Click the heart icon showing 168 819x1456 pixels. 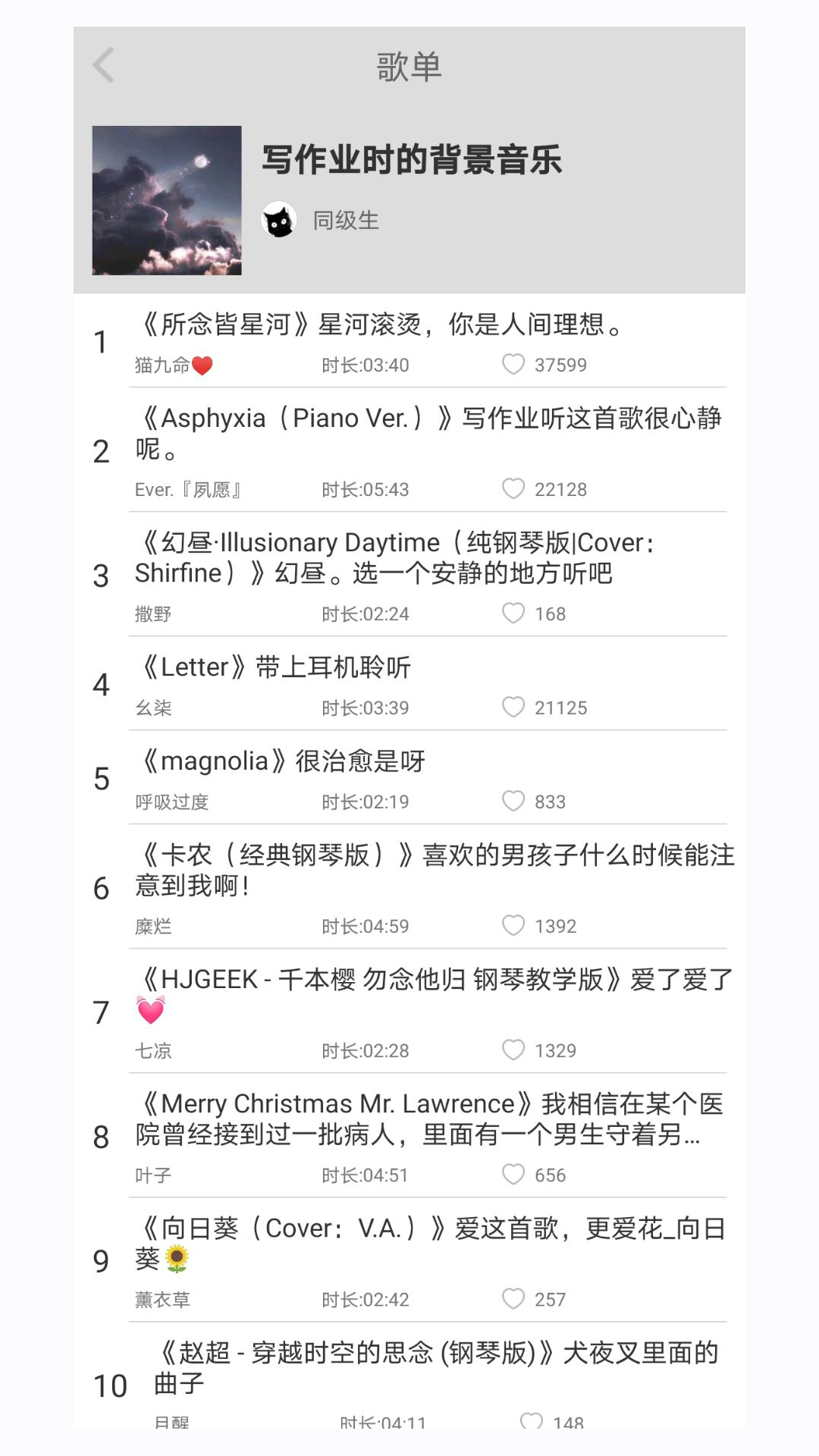(513, 613)
